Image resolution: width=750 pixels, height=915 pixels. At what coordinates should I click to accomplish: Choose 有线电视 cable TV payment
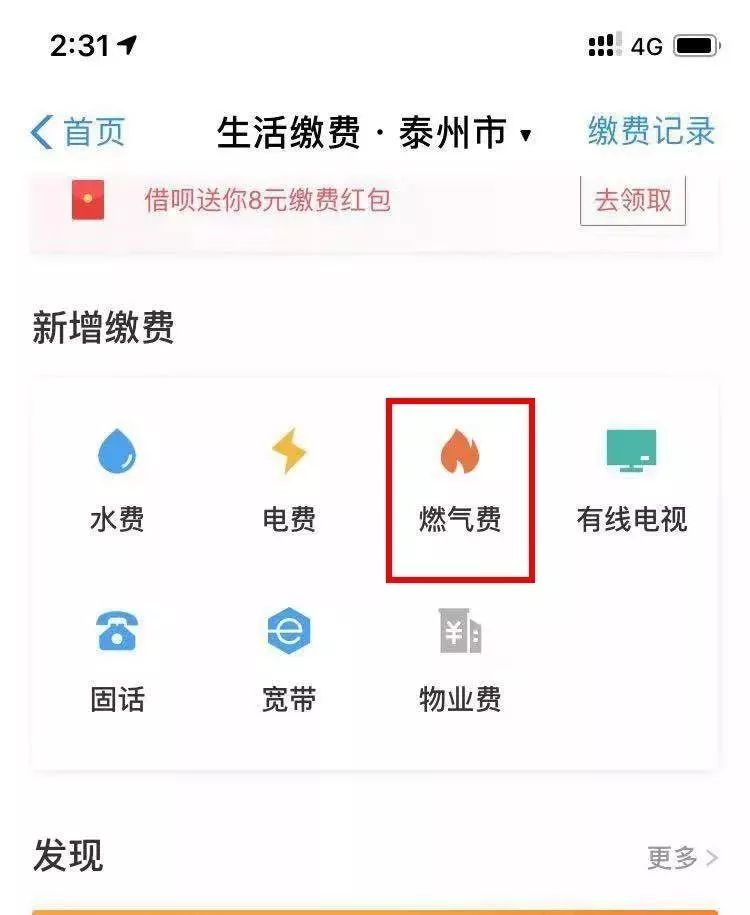631,480
